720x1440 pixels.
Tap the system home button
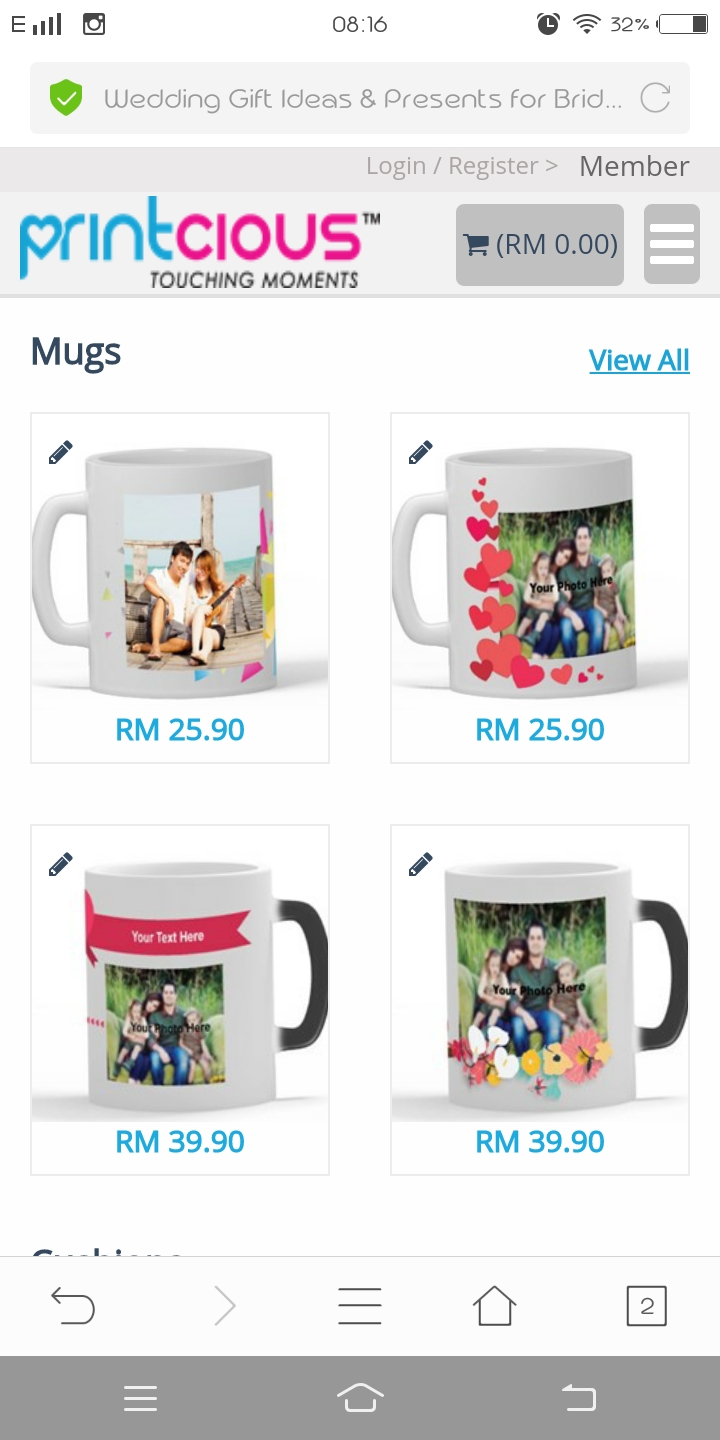[x=360, y=1398]
